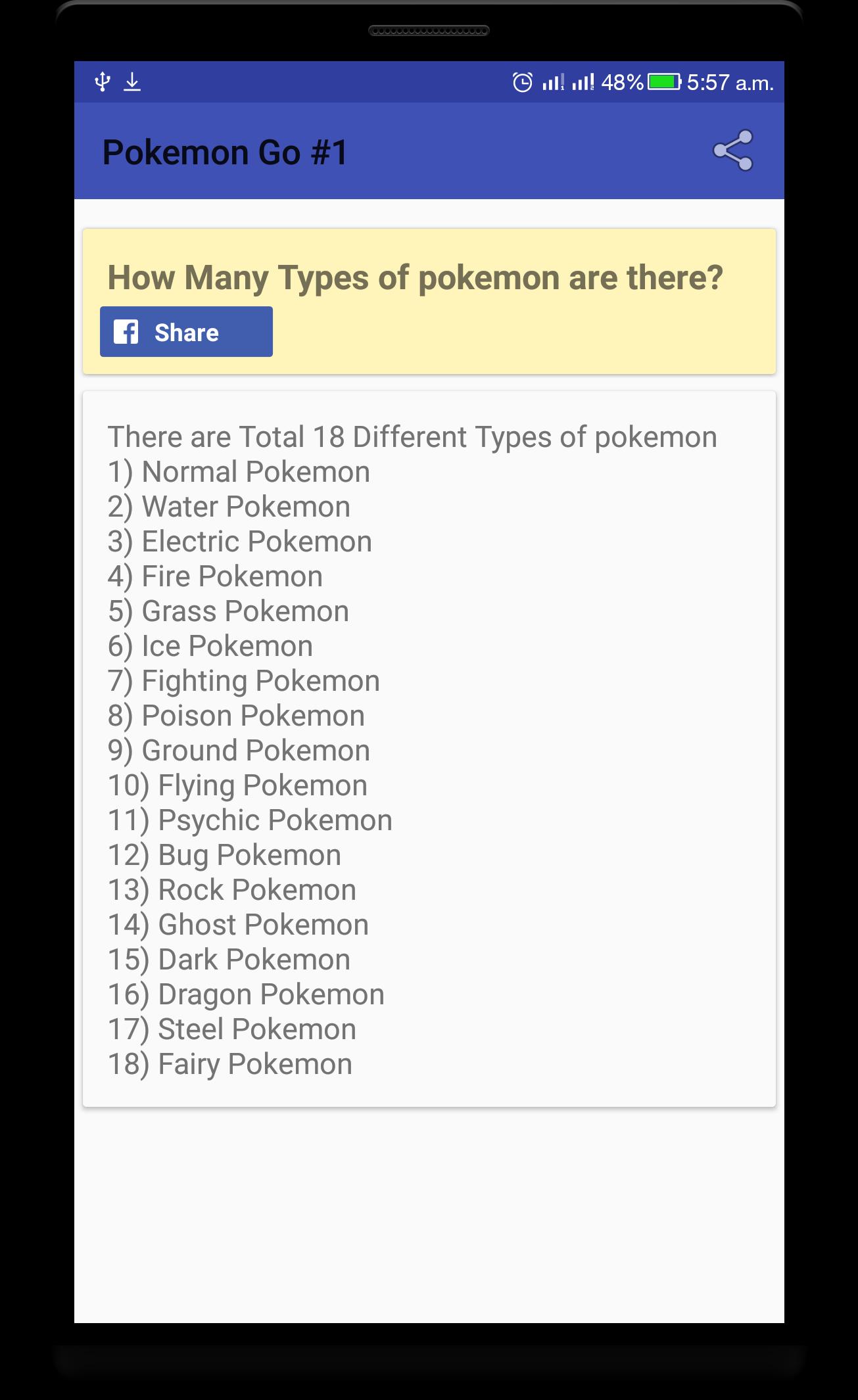Tap the alarm clock icon in the status bar
This screenshot has height=1400, width=858.
point(521,83)
